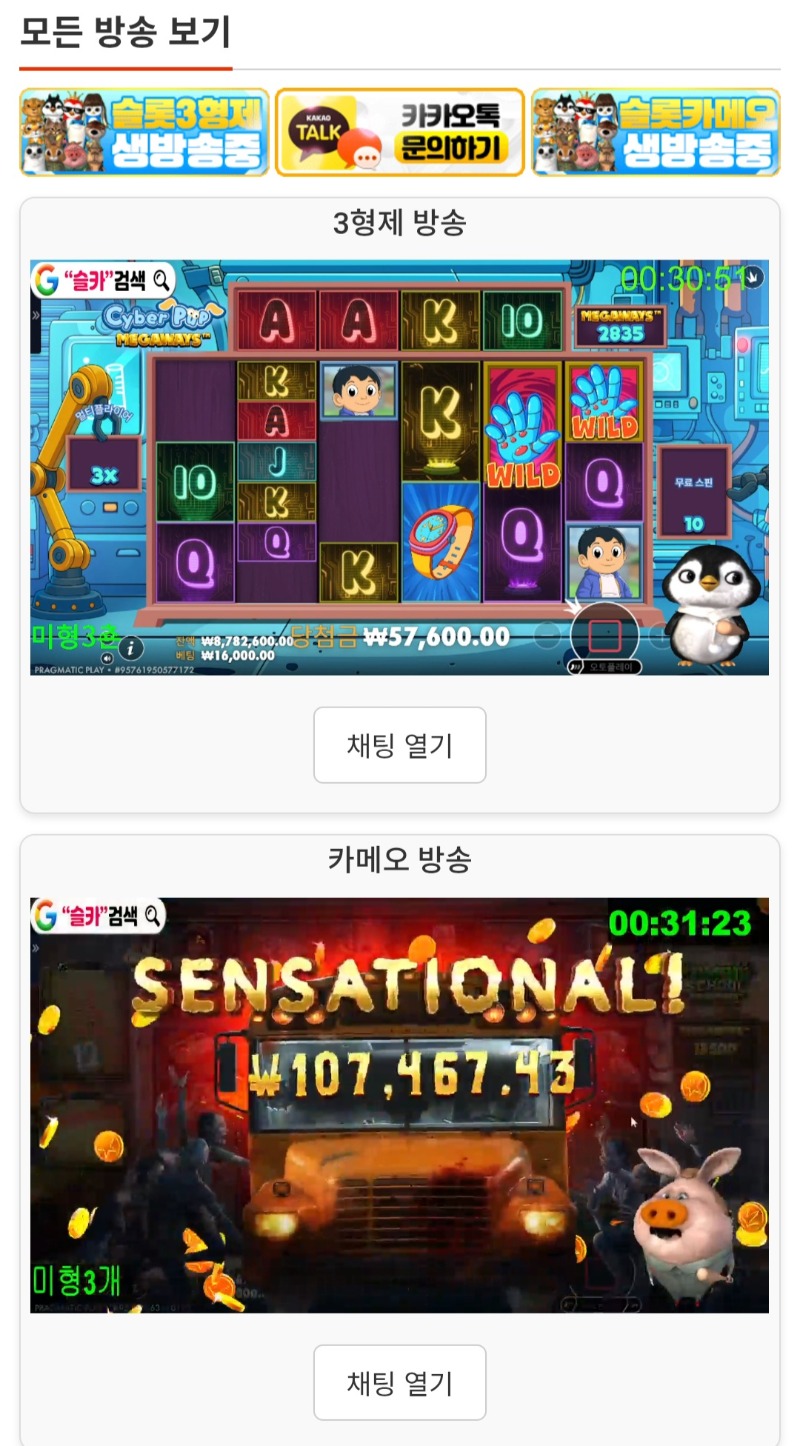
Task: Open the 카메오 방송 live stream video
Action: [400, 1105]
